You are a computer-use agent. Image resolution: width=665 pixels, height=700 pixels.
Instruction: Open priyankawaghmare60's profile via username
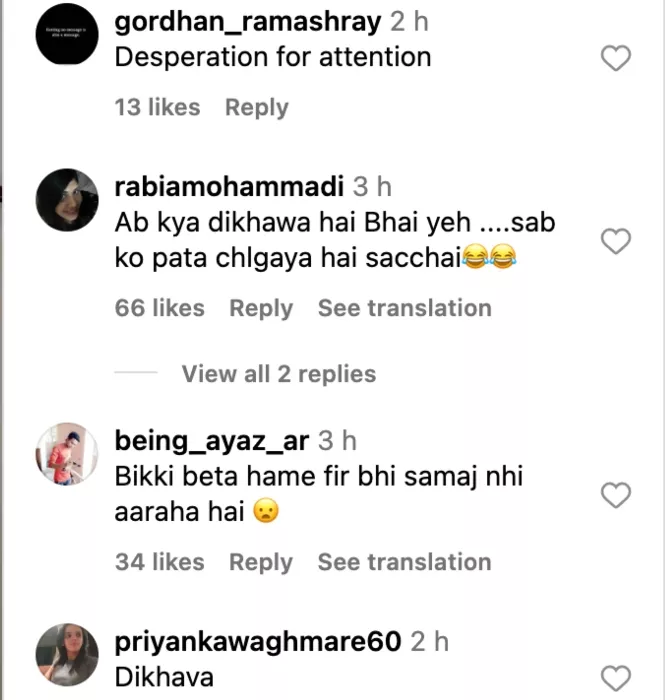click(258, 640)
